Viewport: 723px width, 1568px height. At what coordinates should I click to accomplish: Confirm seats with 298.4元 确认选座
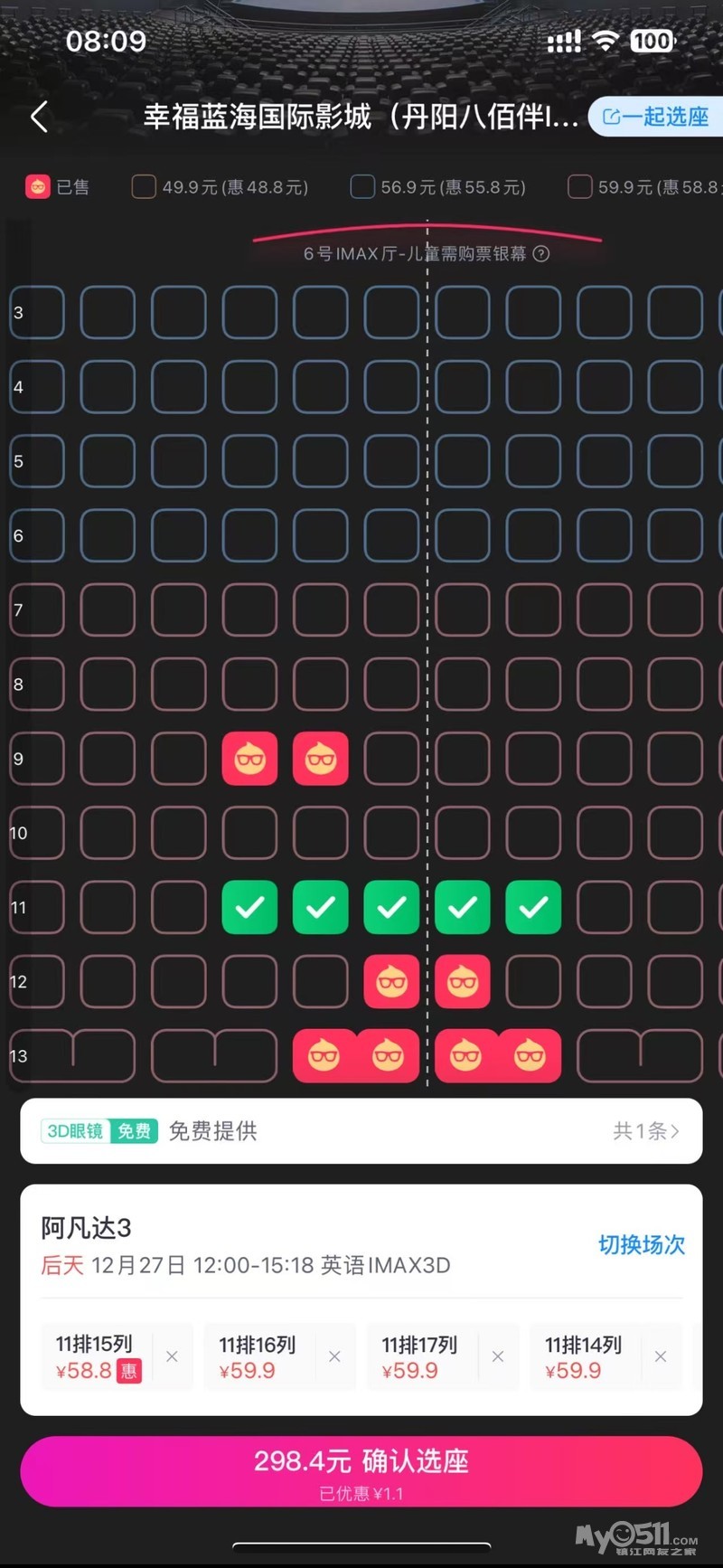[361, 1471]
